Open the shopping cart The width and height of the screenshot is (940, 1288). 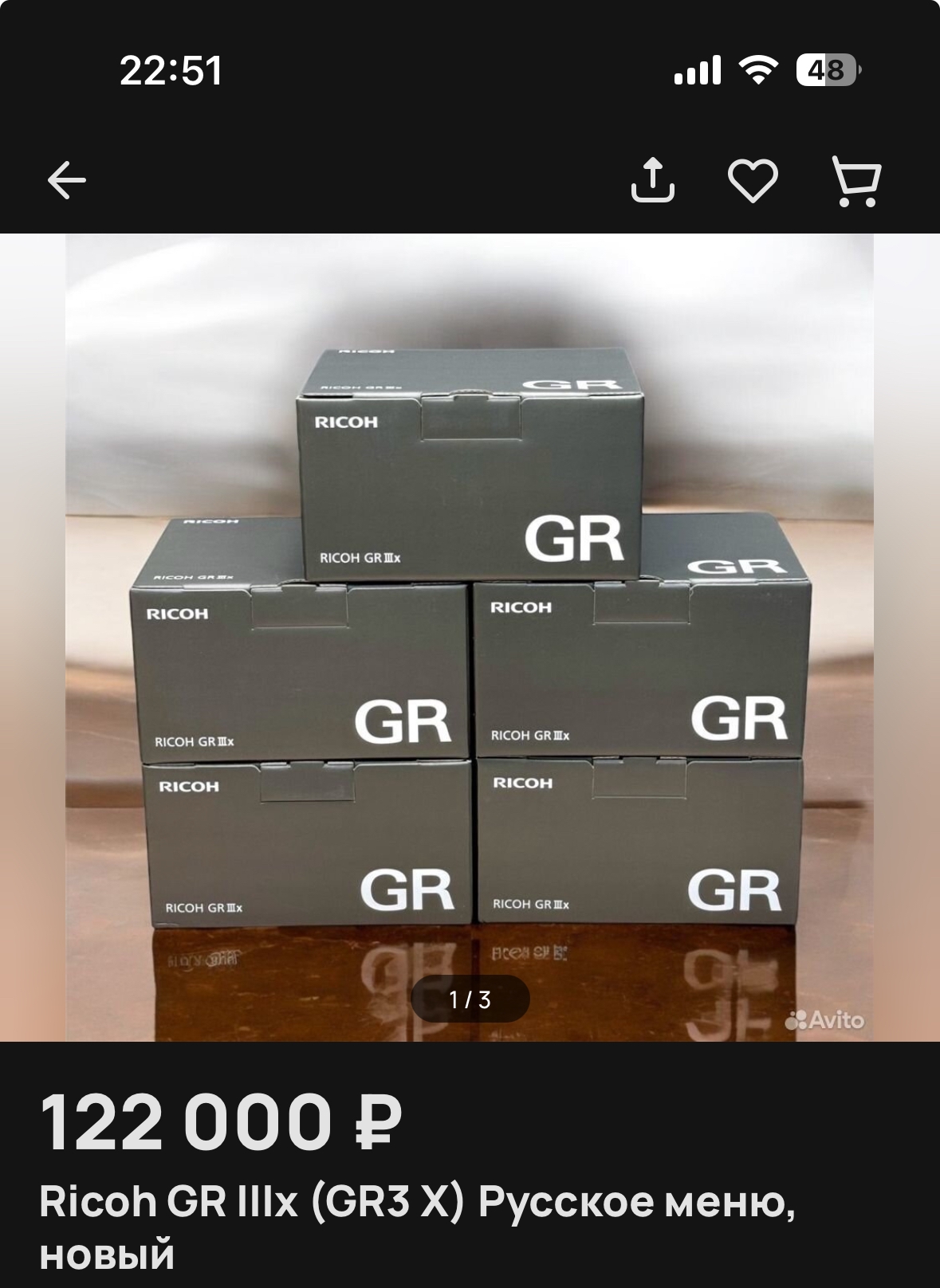(x=856, y=182)
